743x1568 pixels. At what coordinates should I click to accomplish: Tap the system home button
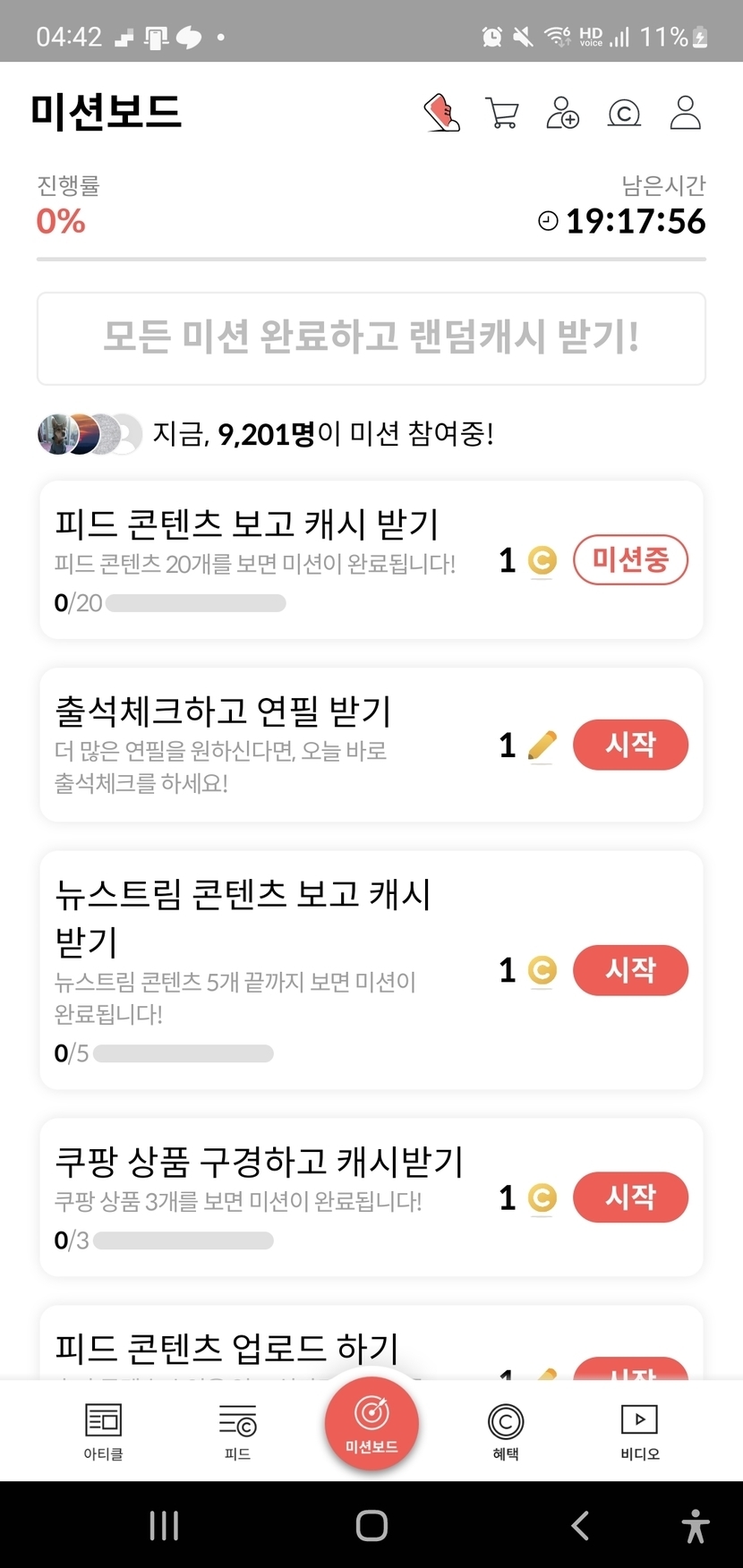(x=371, y=1525)
